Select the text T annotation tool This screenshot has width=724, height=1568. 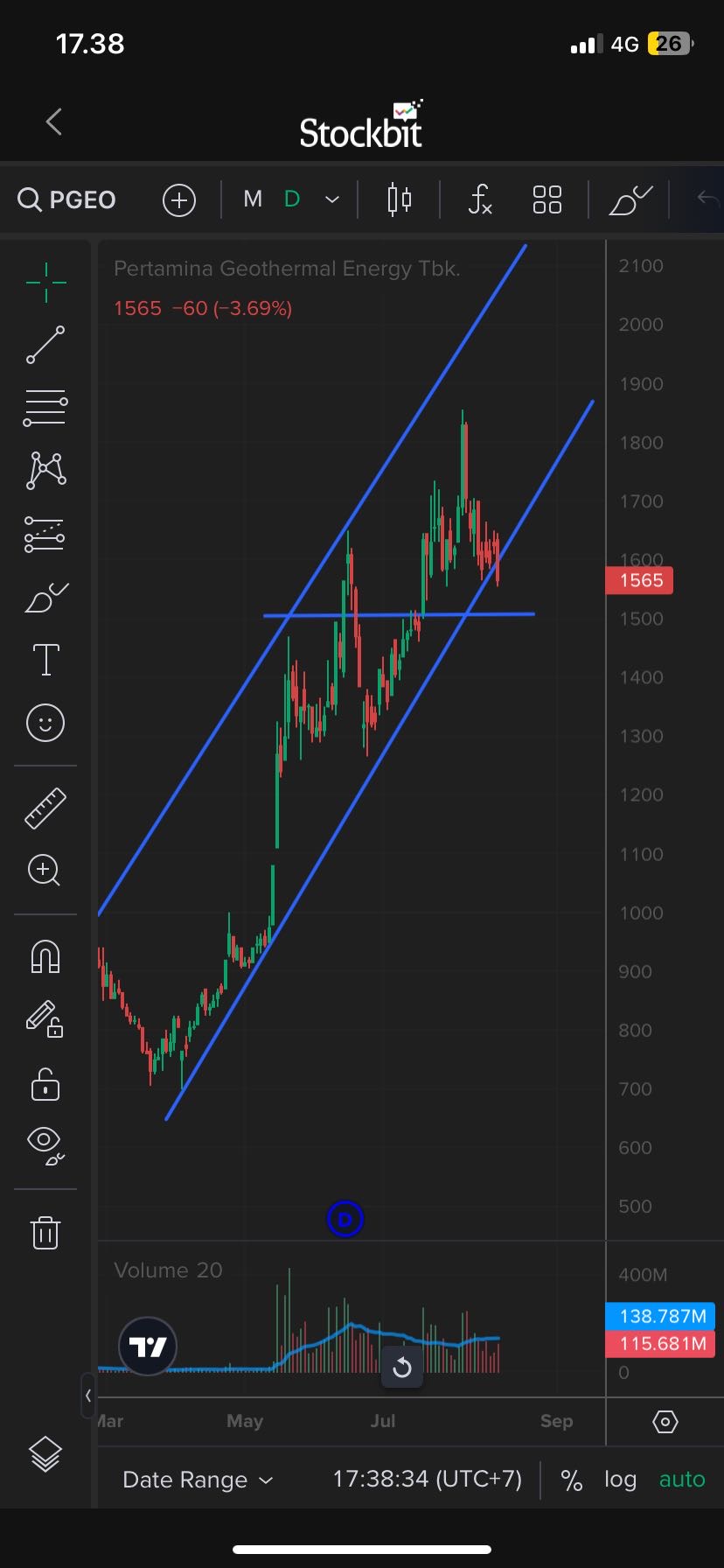click(45, 659)
